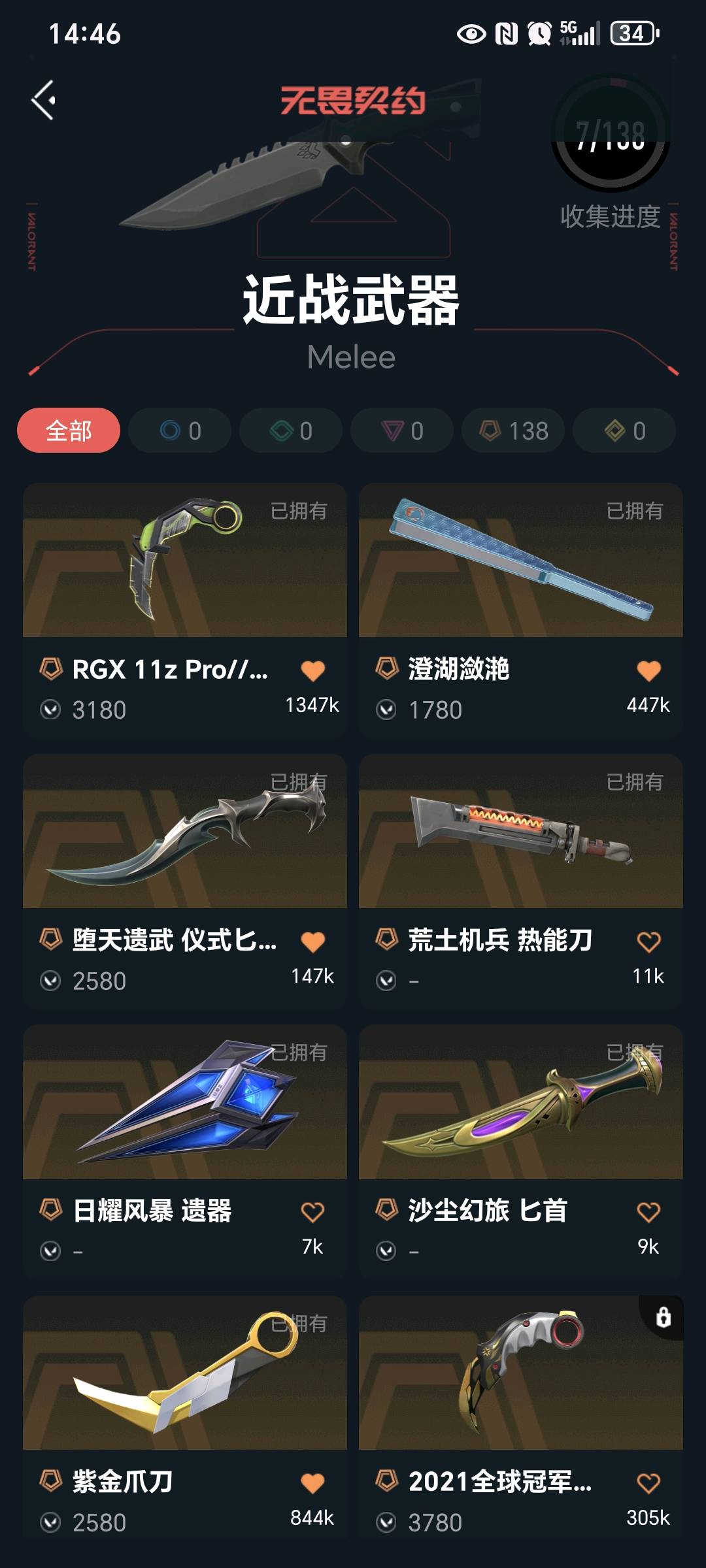The image size is (706, 1568).
Task: Filter by the green diamond tier chip
Action: point(291,431)
